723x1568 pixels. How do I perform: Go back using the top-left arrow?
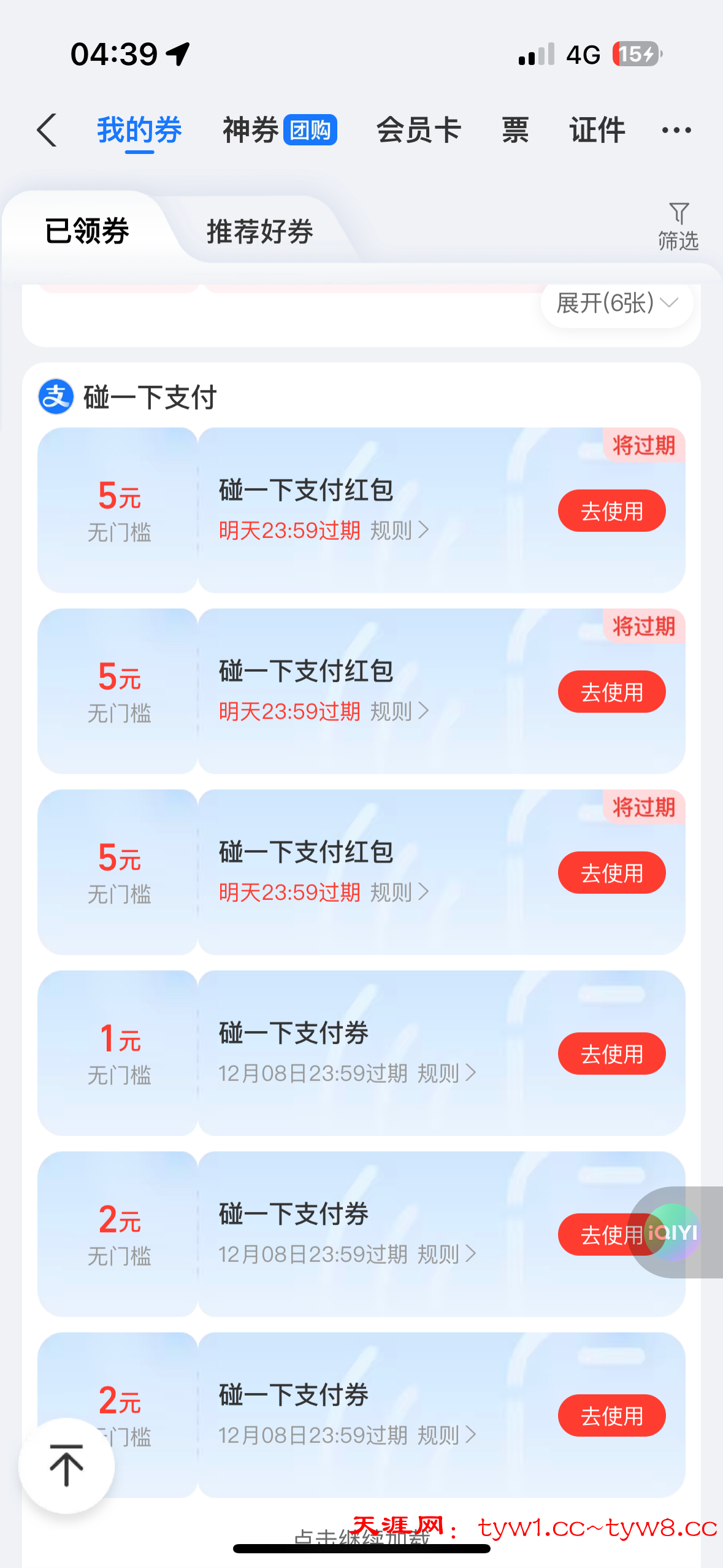(x=47, y=130)
